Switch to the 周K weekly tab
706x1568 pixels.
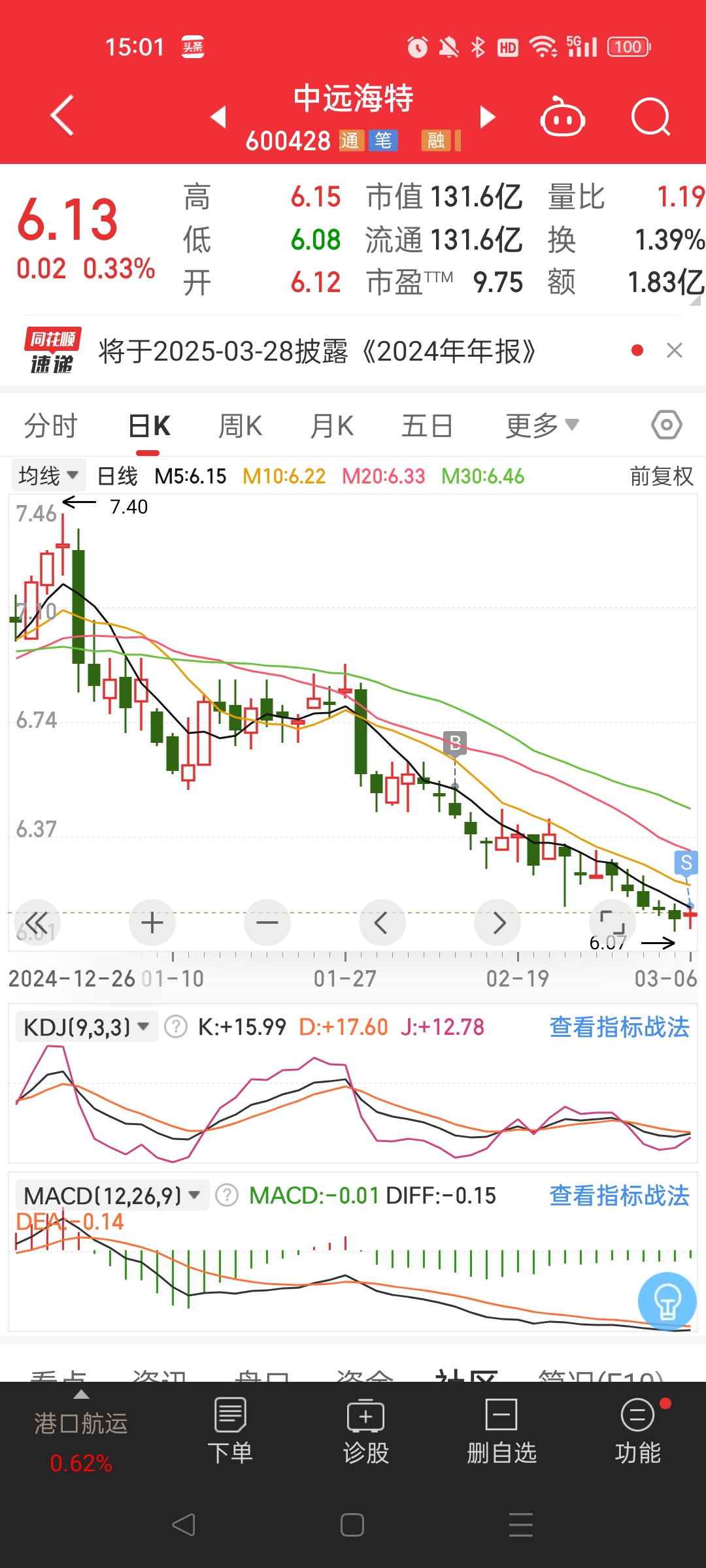[240, 424]
